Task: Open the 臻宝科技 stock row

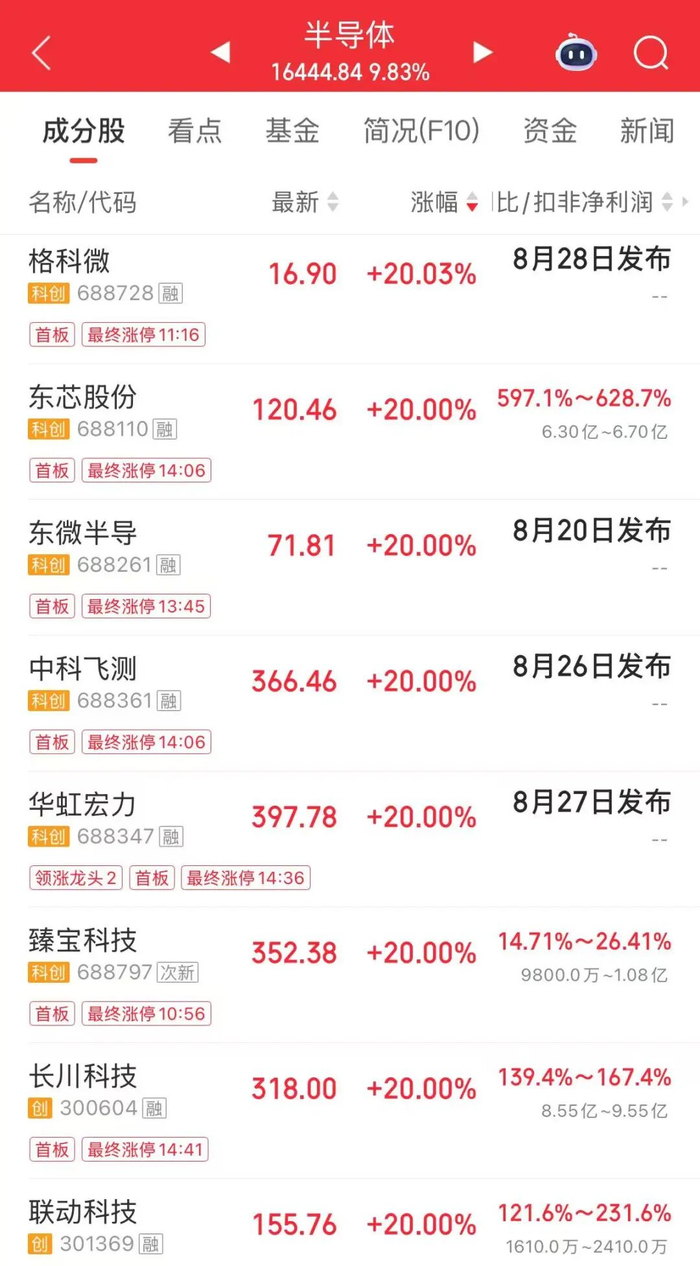Action: pos(350,975)
